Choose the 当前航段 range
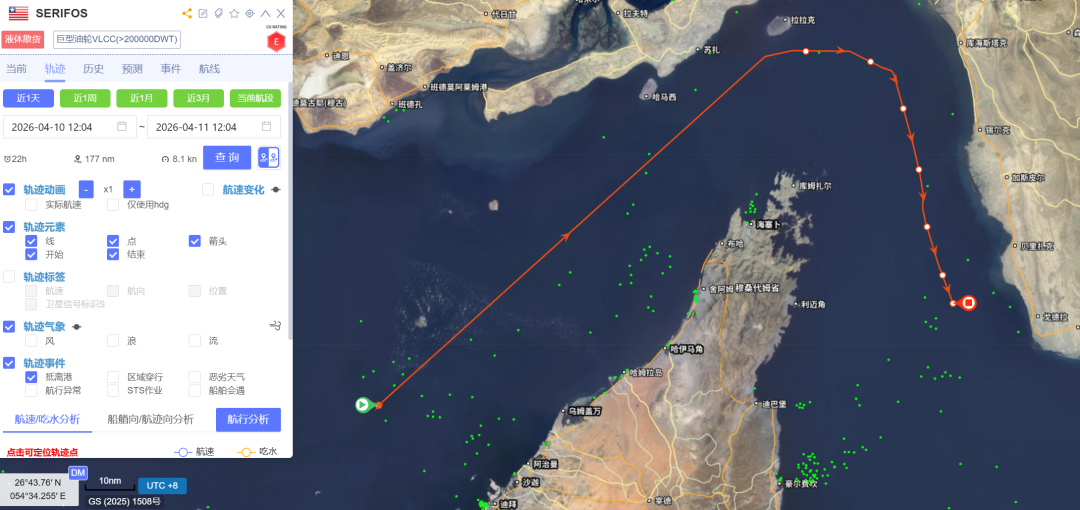 coord(255,98)
